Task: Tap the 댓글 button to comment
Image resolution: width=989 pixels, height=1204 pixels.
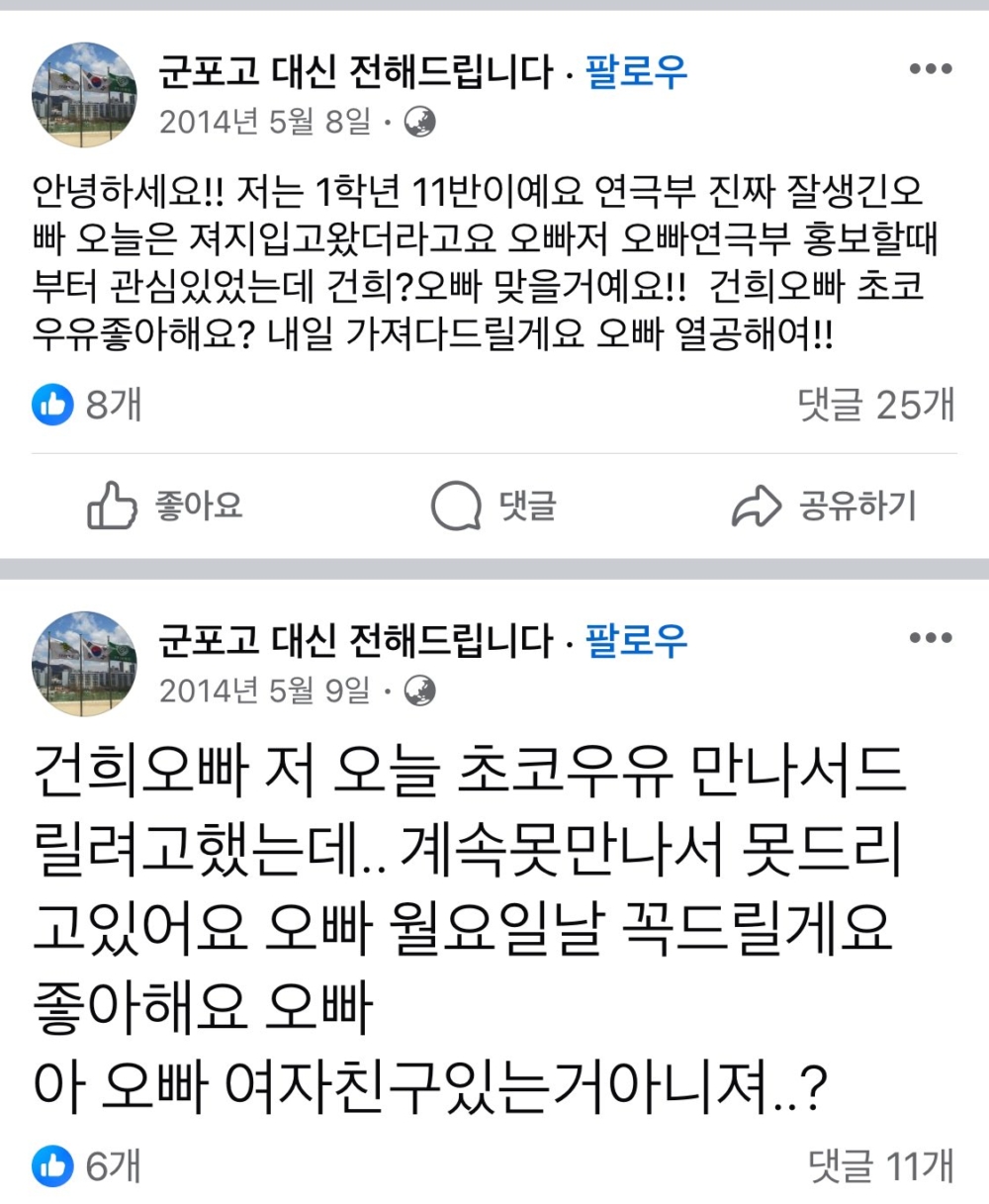Action: tap(494, 507)
